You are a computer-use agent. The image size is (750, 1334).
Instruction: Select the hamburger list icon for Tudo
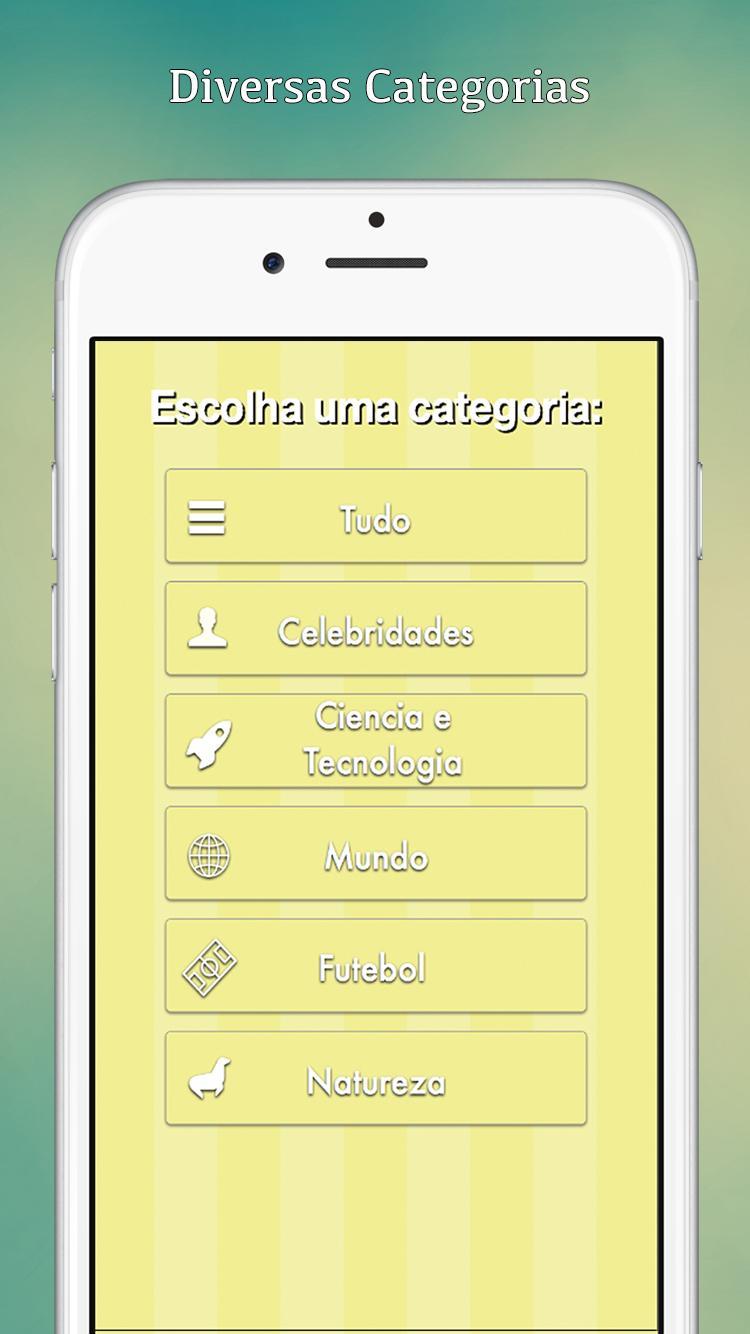[207, 518]
